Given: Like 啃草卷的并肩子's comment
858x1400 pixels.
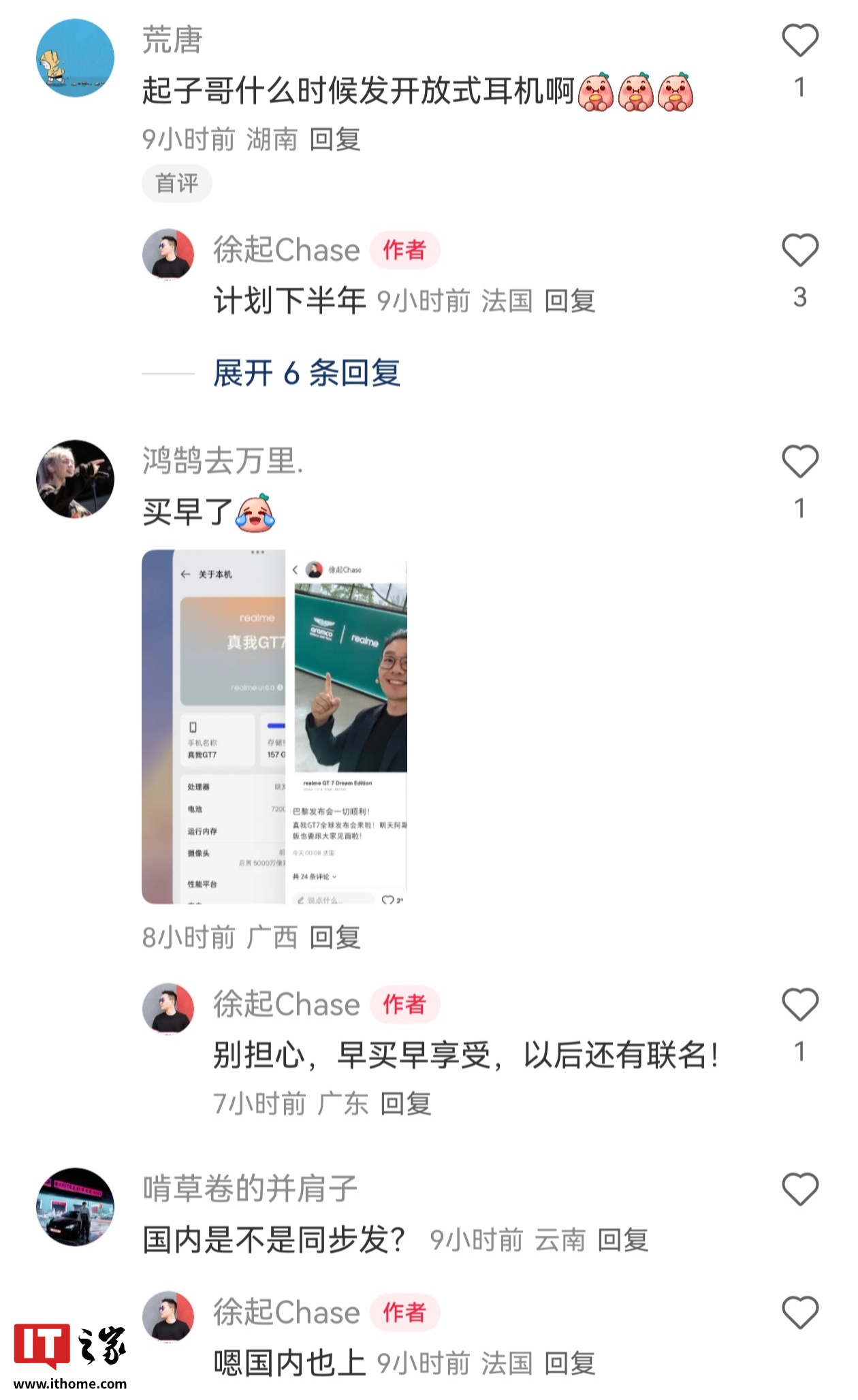Looking at the screenshot, I should (x=799, y=1190).
